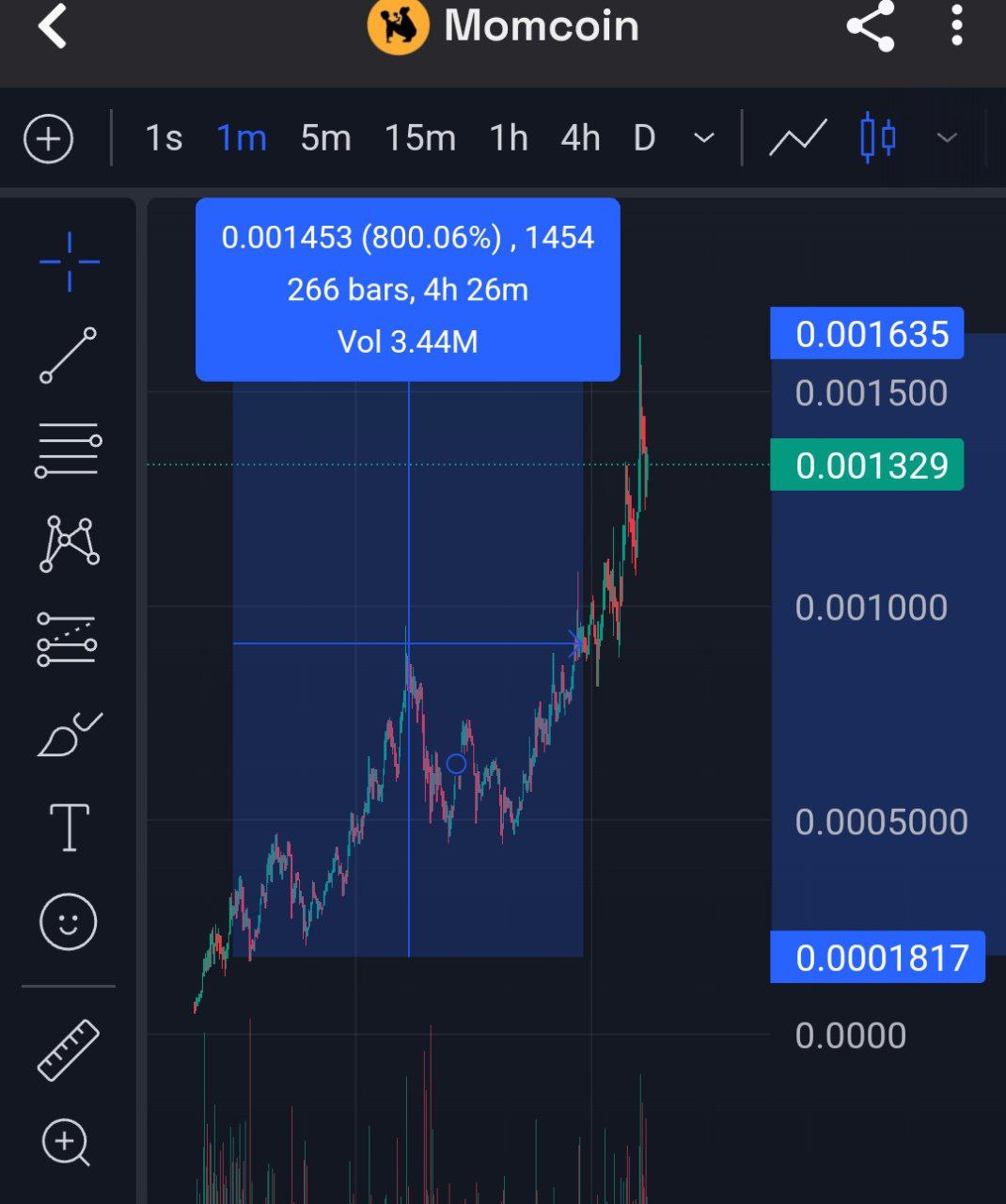Select candlestick chart style

(x=877, y=138)
